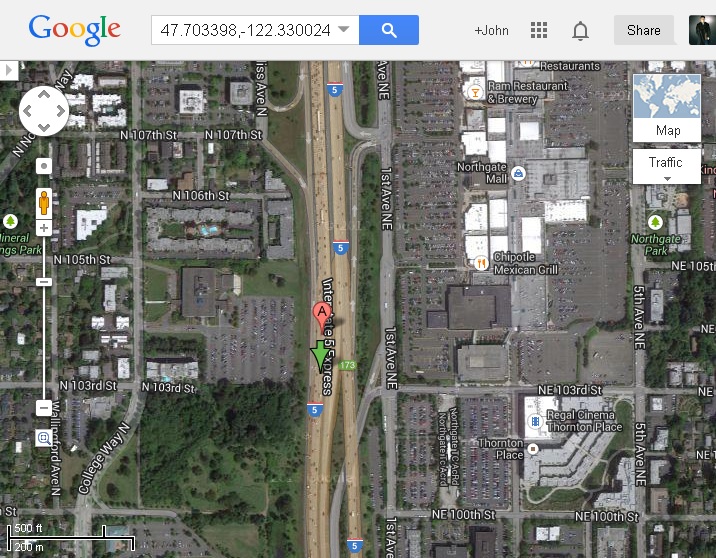The image size is (716, 558).
Task: Activate the zoom box magnifier tool
Action: [x=44, y=438]
